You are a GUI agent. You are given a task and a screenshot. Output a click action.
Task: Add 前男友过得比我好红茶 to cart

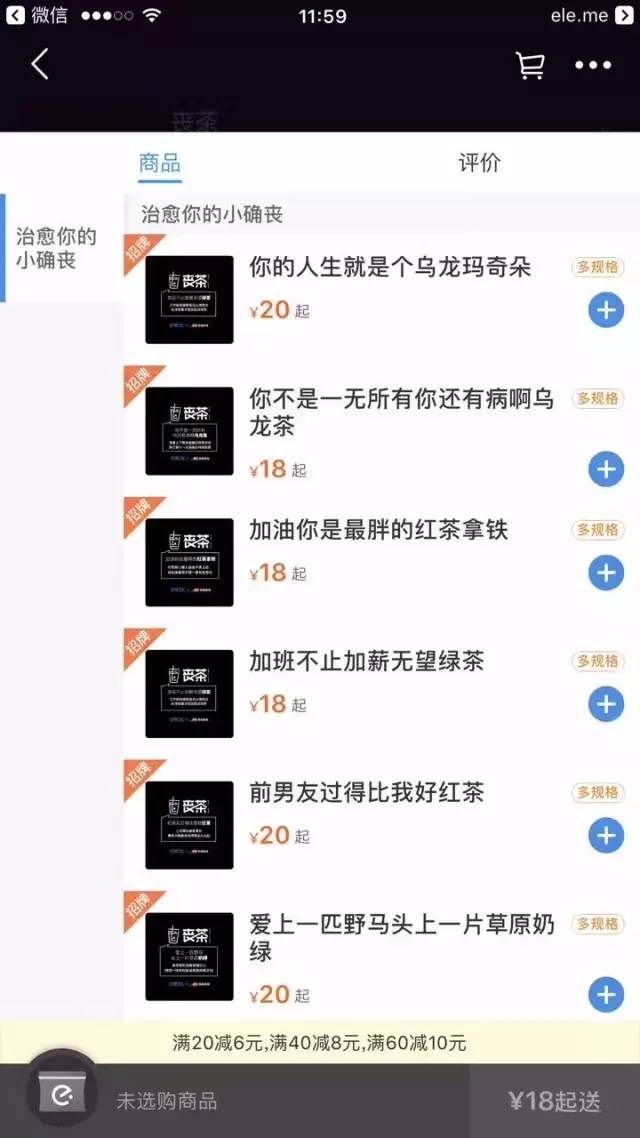pyautogui.click(x=606, y=836)
